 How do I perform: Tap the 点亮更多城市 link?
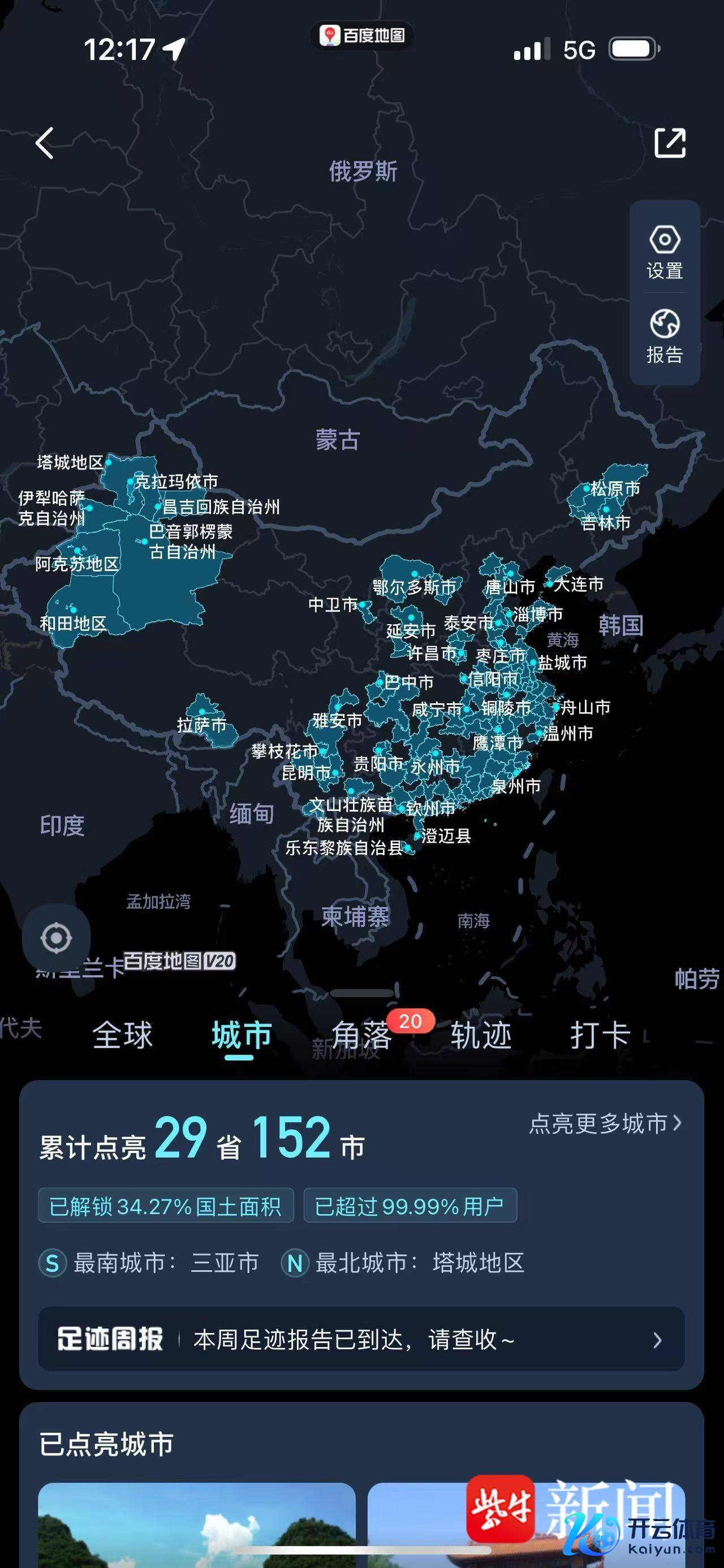[605, 1123]
